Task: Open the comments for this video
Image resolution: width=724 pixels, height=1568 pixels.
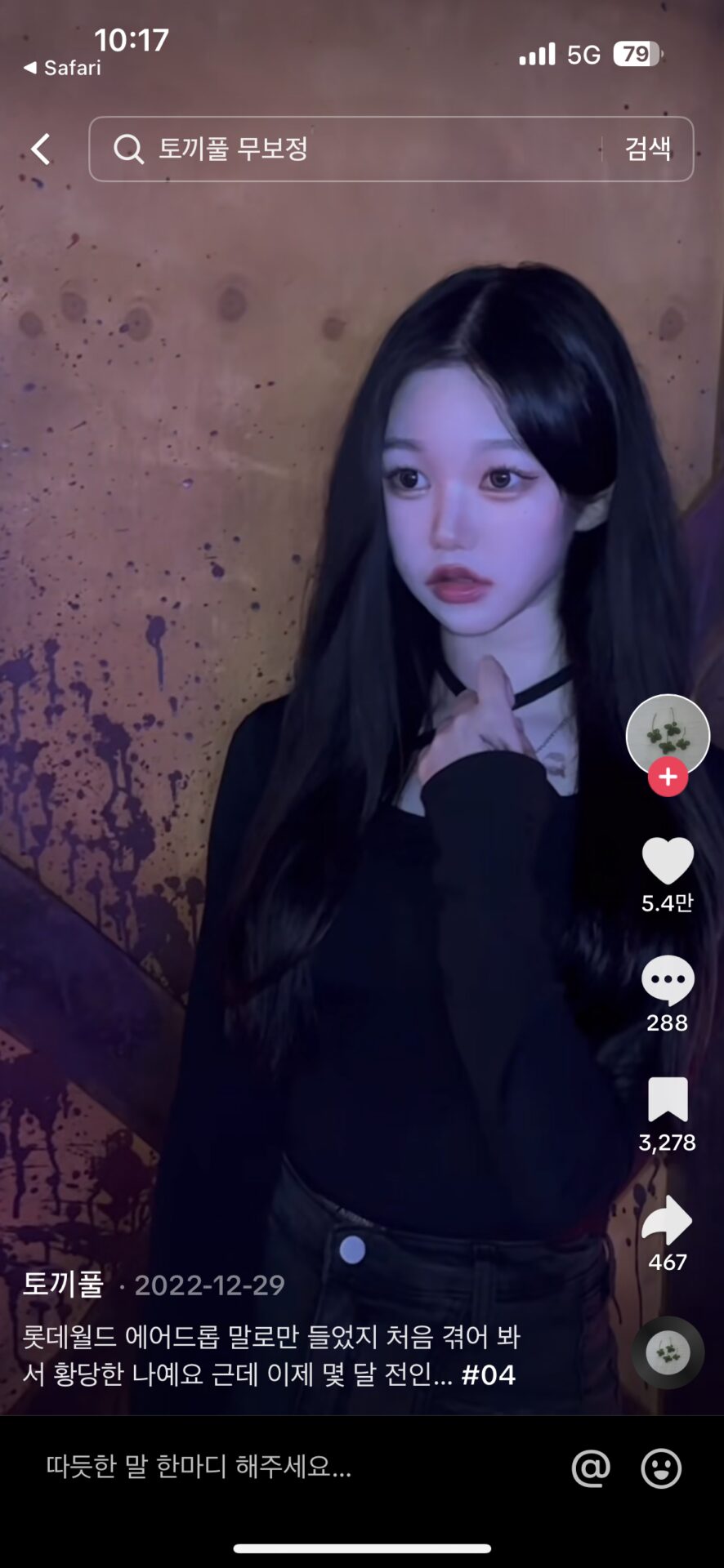Action: pos(668,979)
